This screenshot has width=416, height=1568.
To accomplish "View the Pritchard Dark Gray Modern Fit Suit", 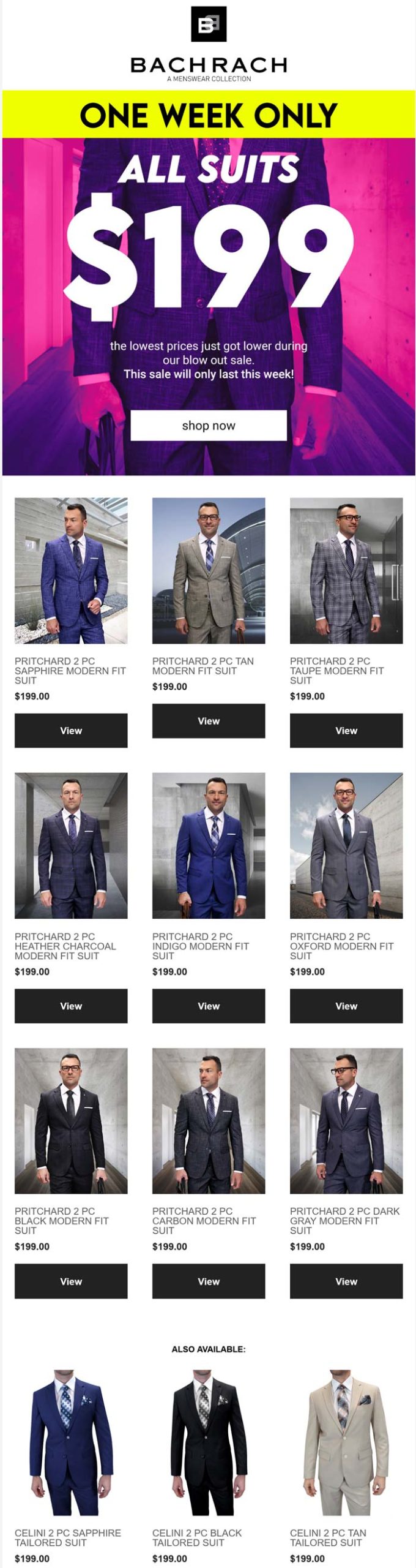I will pos(346,1281).
